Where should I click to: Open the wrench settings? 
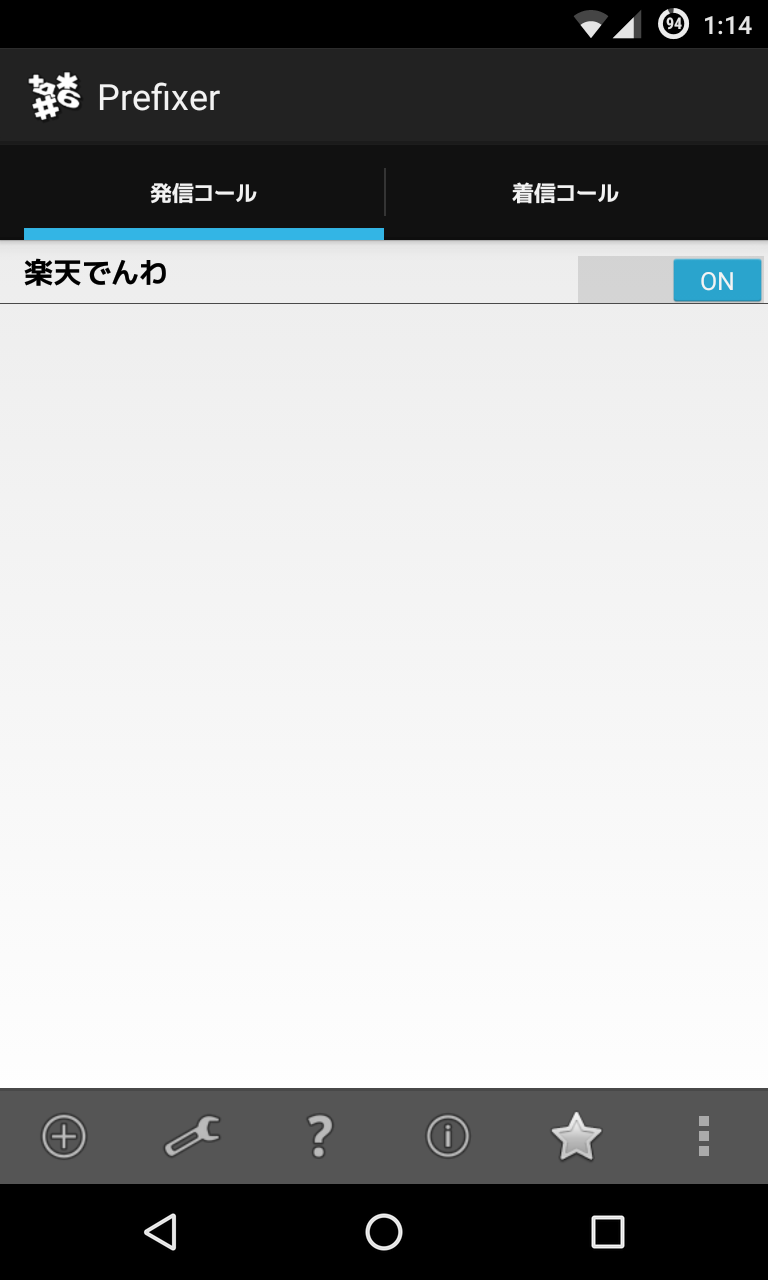[192, 1136]
